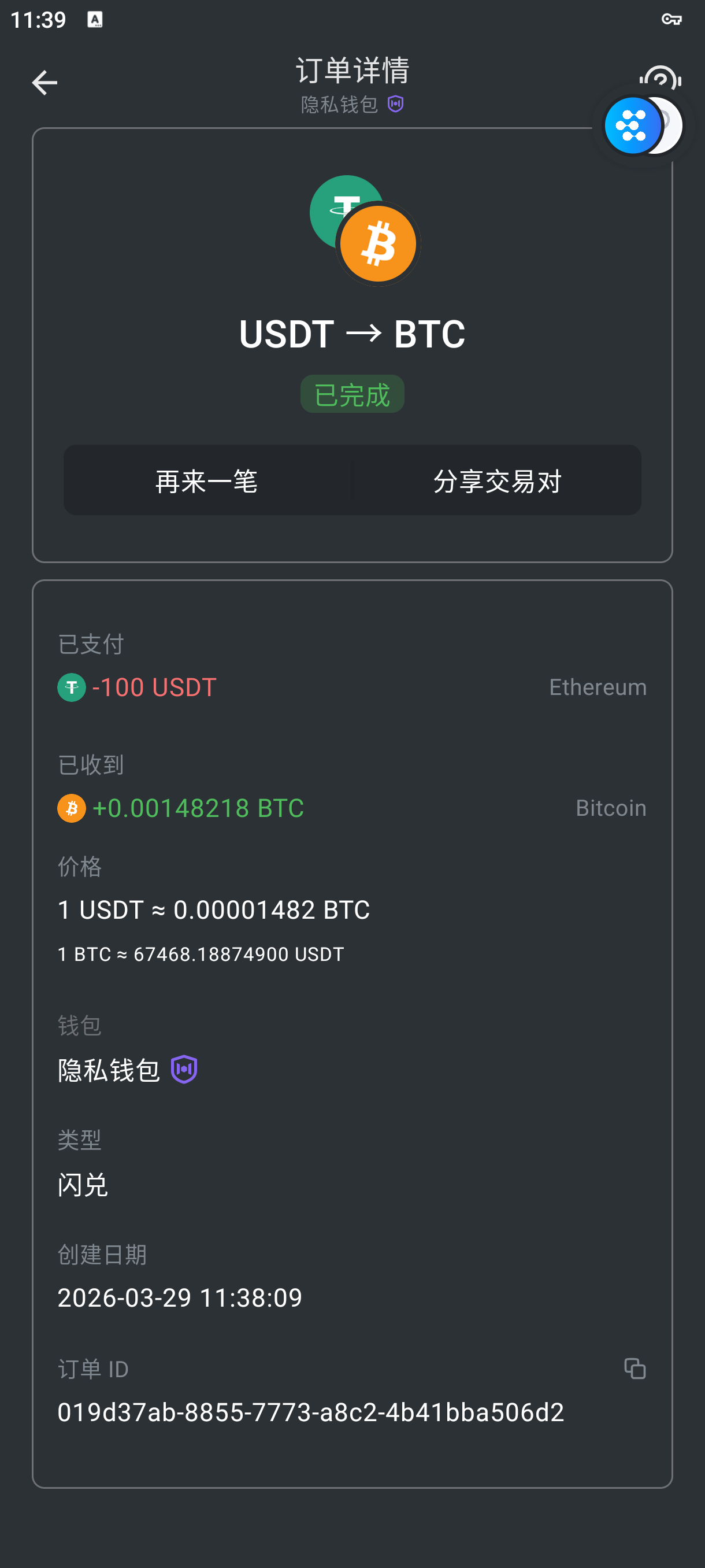Tap the floating blue assistant bubble
The height and width of the screenshot is (1568, 705).
(x=633, y=126)
